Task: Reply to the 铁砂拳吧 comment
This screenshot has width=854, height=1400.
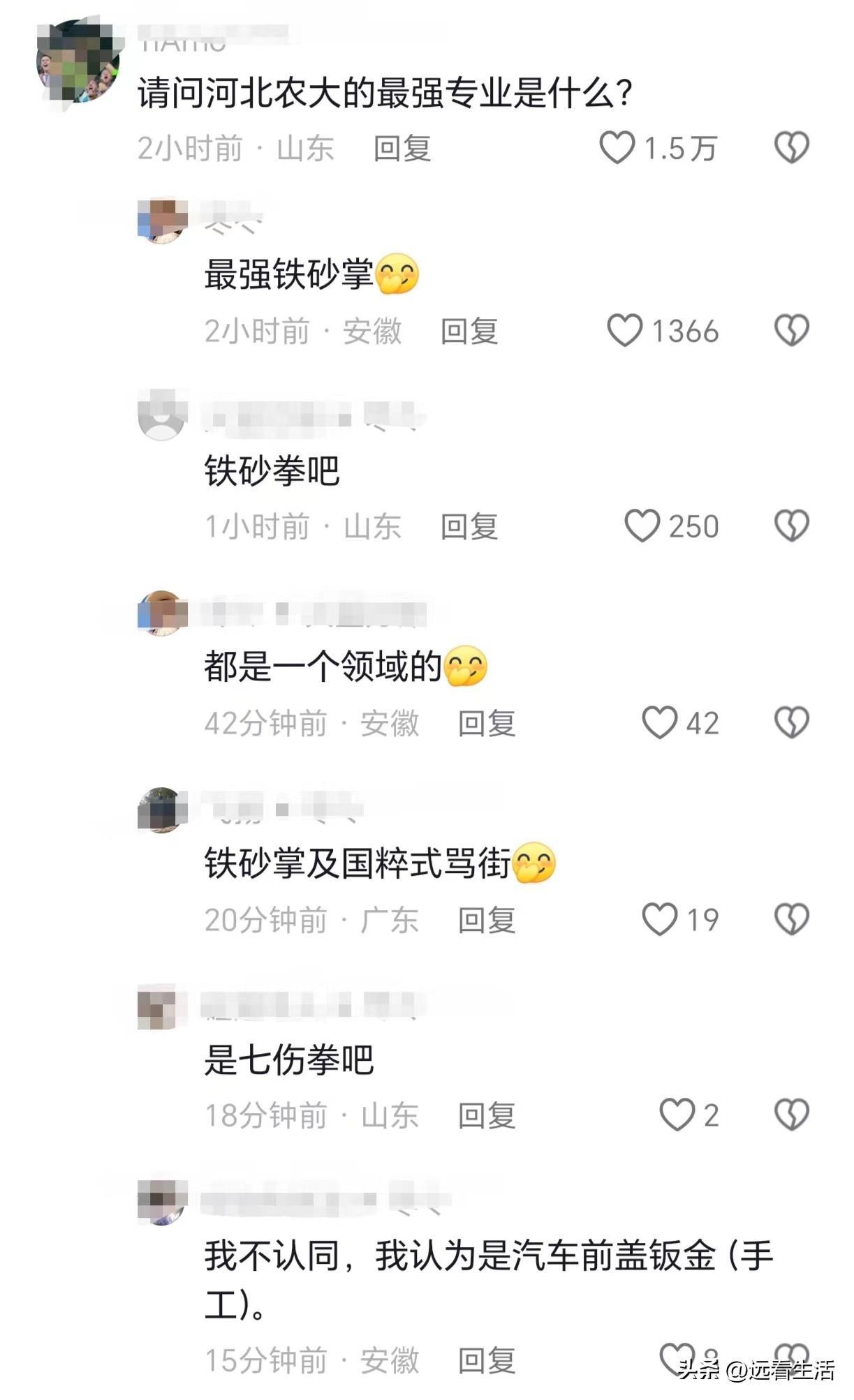Action: pyautogui.click(x=469, y=527)
